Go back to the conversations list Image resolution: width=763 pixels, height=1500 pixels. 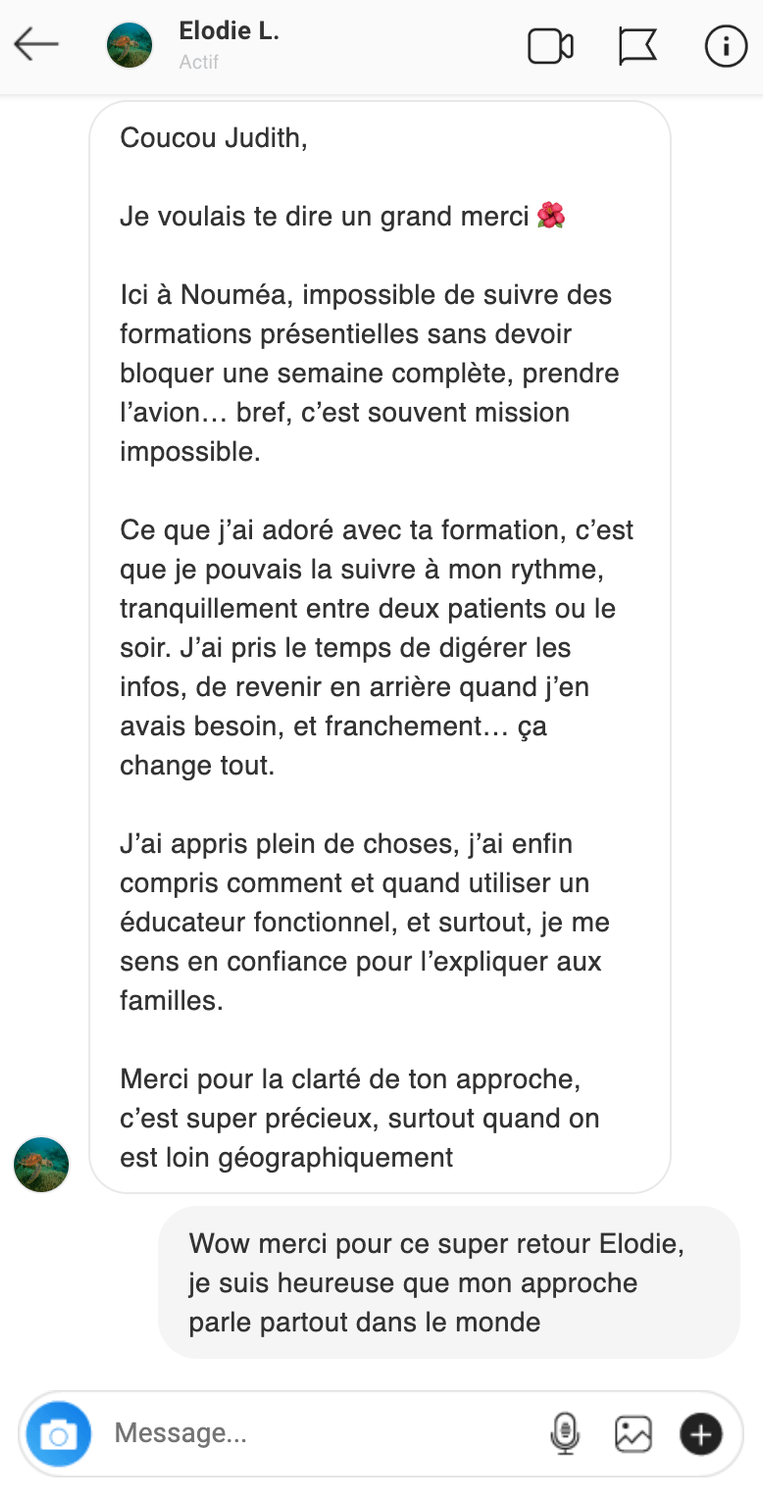(x=36, y=45)
